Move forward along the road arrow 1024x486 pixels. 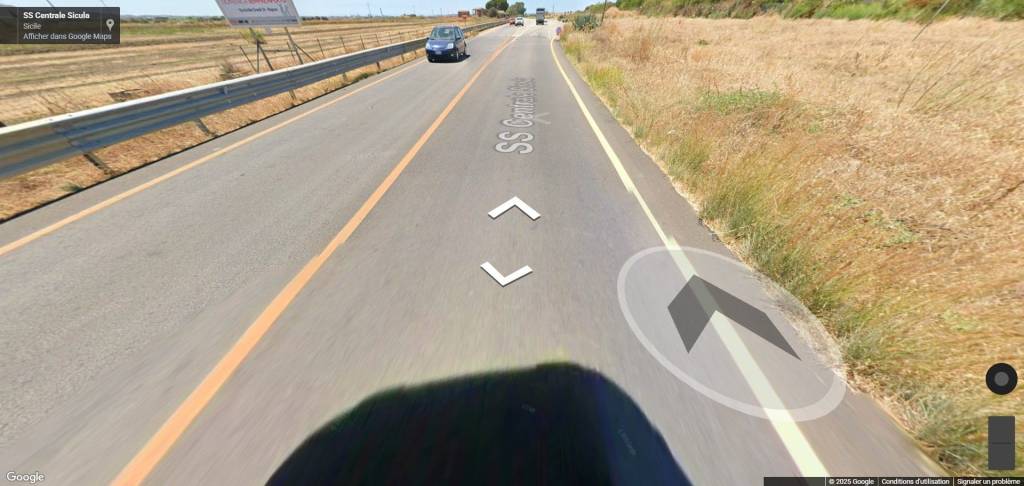coord(514,207)
